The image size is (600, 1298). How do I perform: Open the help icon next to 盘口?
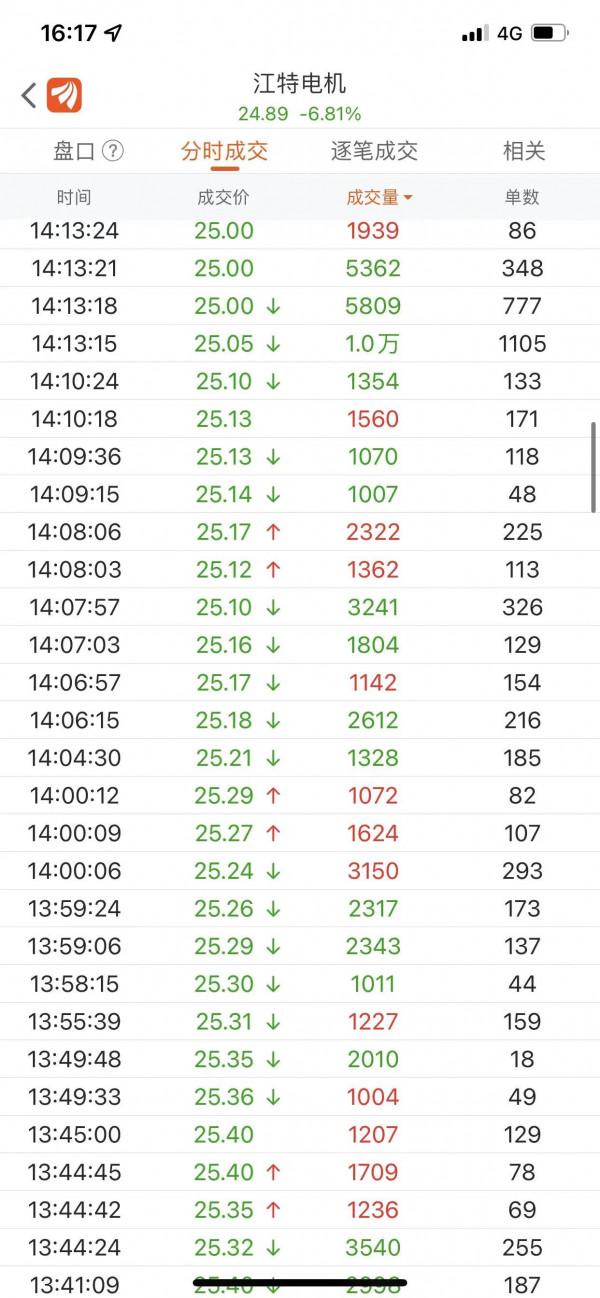(113, 151)
